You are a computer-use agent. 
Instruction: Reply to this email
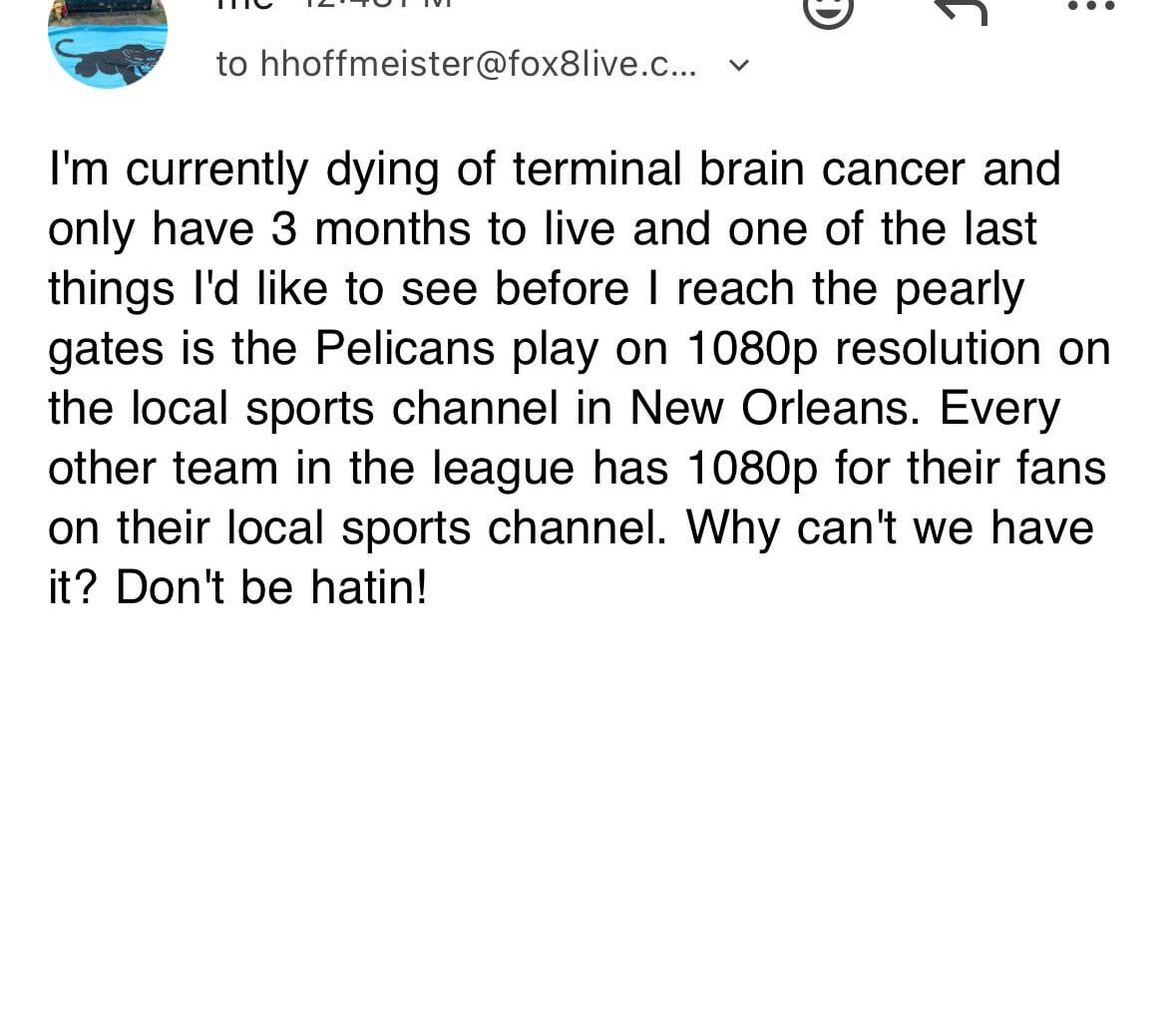pyautogui.click(x=960, y=9)
